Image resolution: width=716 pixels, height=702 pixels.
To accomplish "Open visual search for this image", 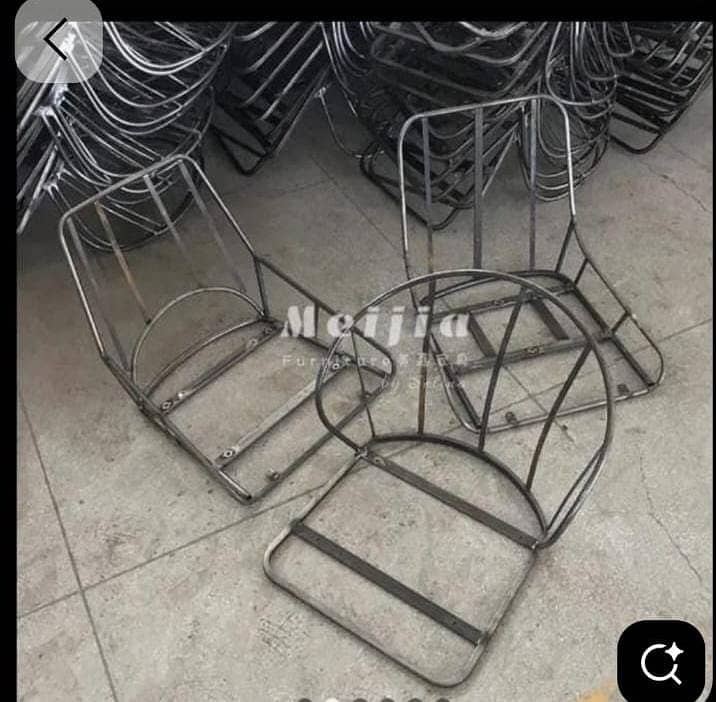I will tap(661, 661).
